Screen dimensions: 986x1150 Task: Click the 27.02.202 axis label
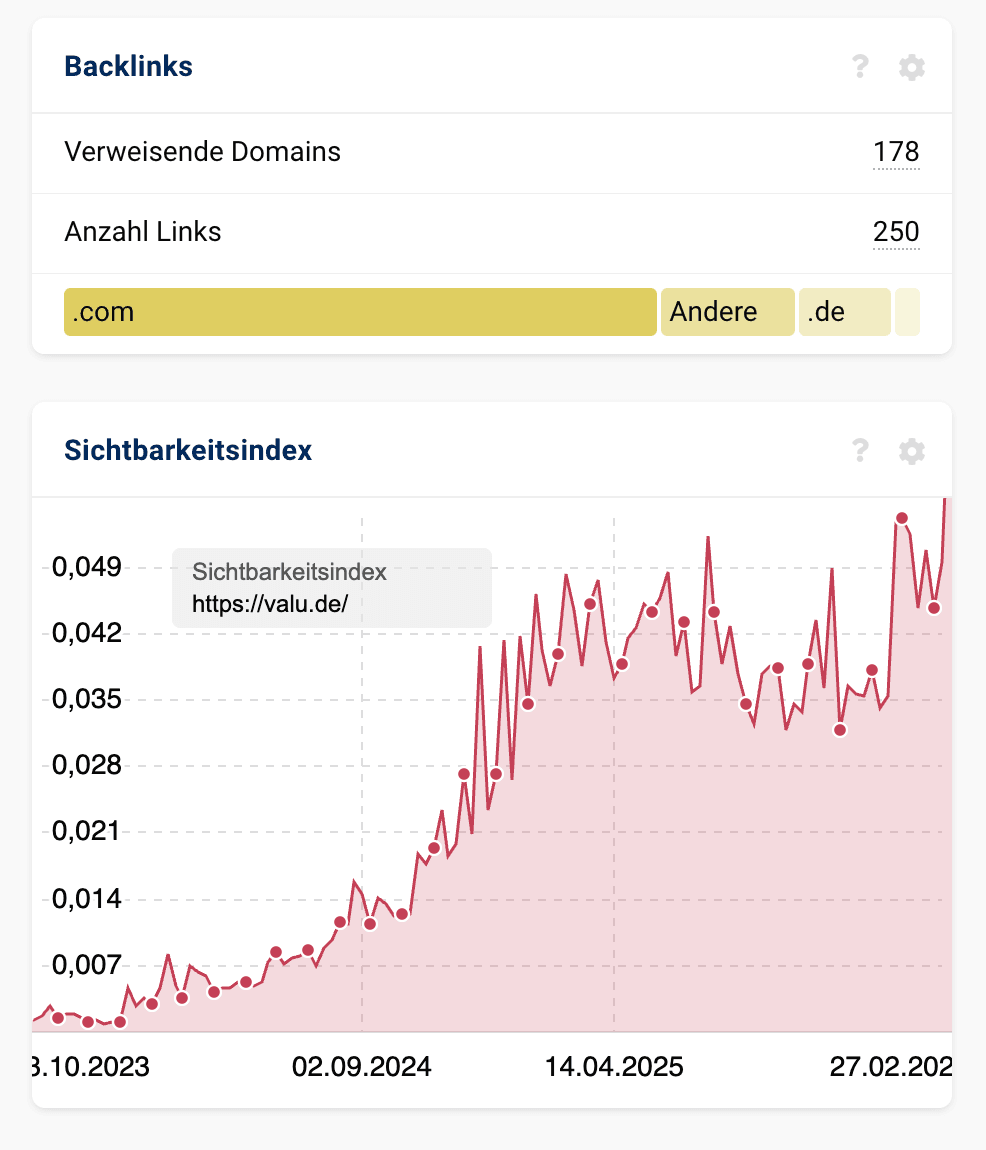click(x=888, y=1067)
